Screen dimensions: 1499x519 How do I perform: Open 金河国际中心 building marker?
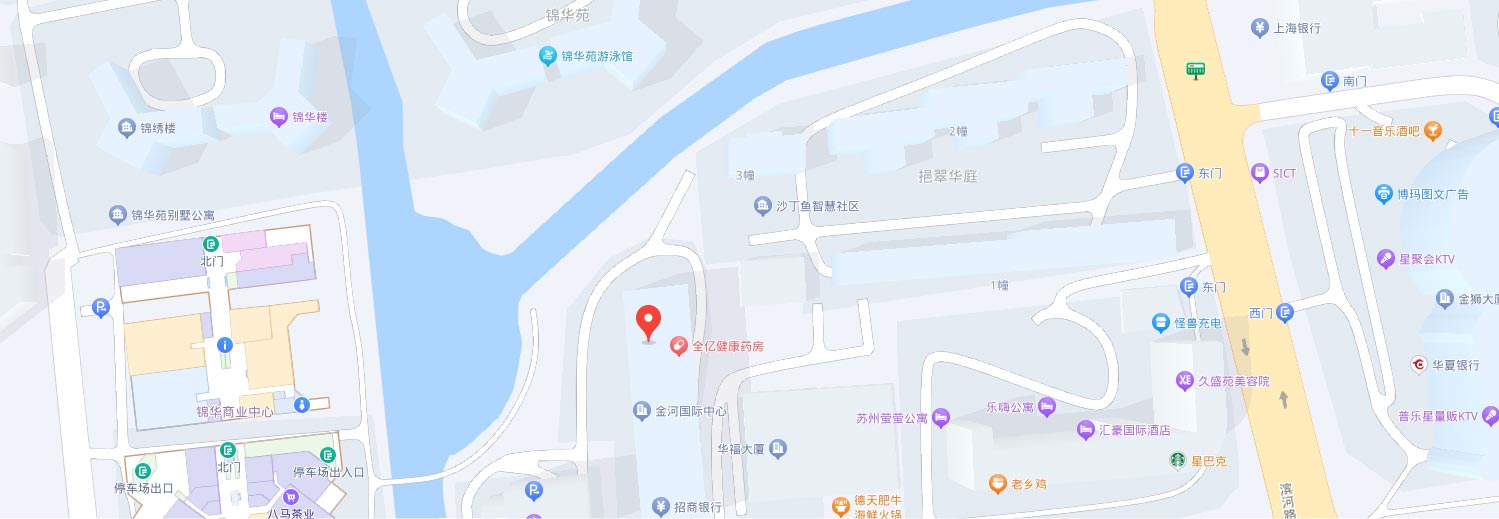click(x=642, y=411)
